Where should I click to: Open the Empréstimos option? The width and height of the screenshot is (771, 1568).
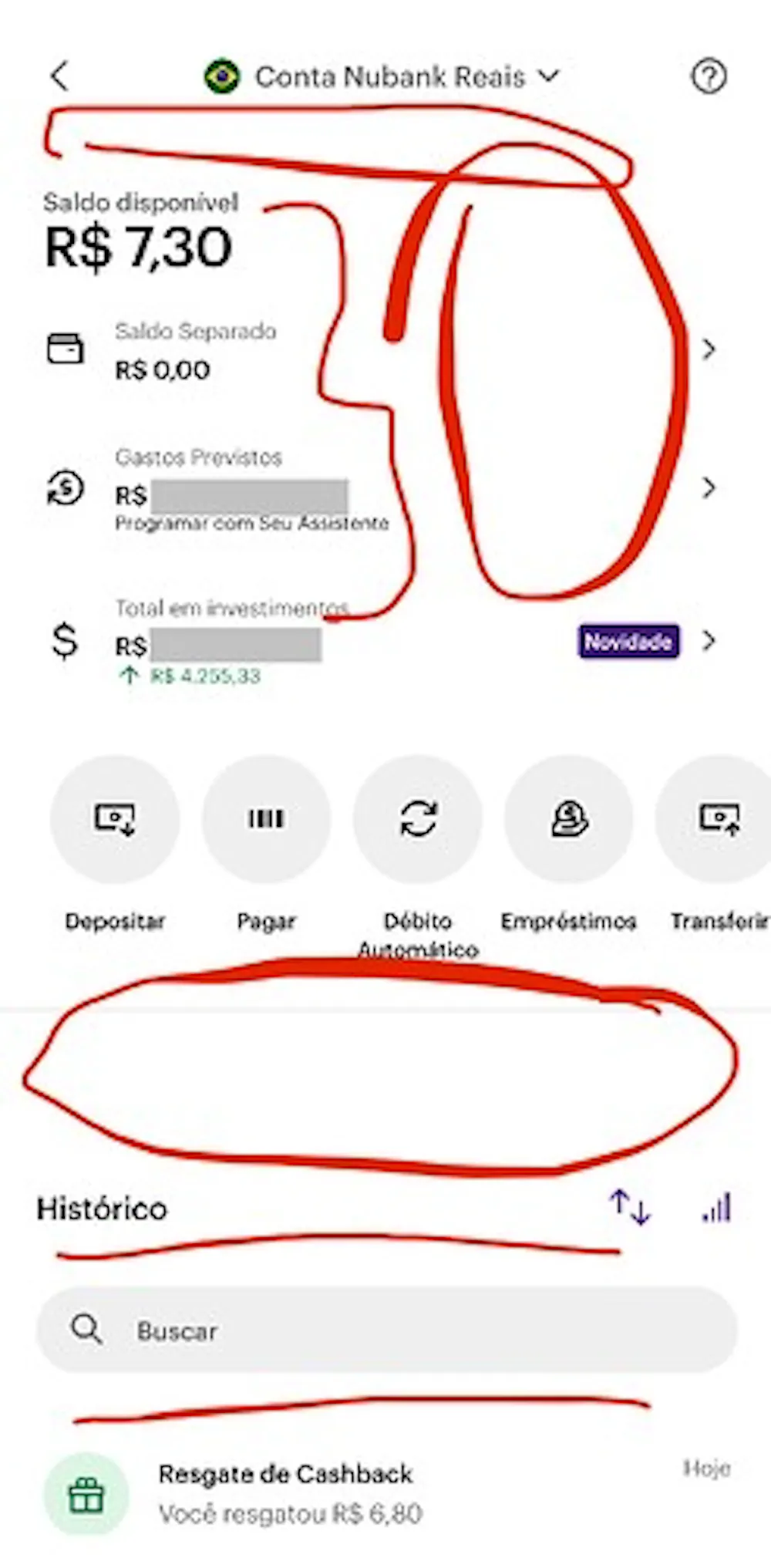[569, 819]
